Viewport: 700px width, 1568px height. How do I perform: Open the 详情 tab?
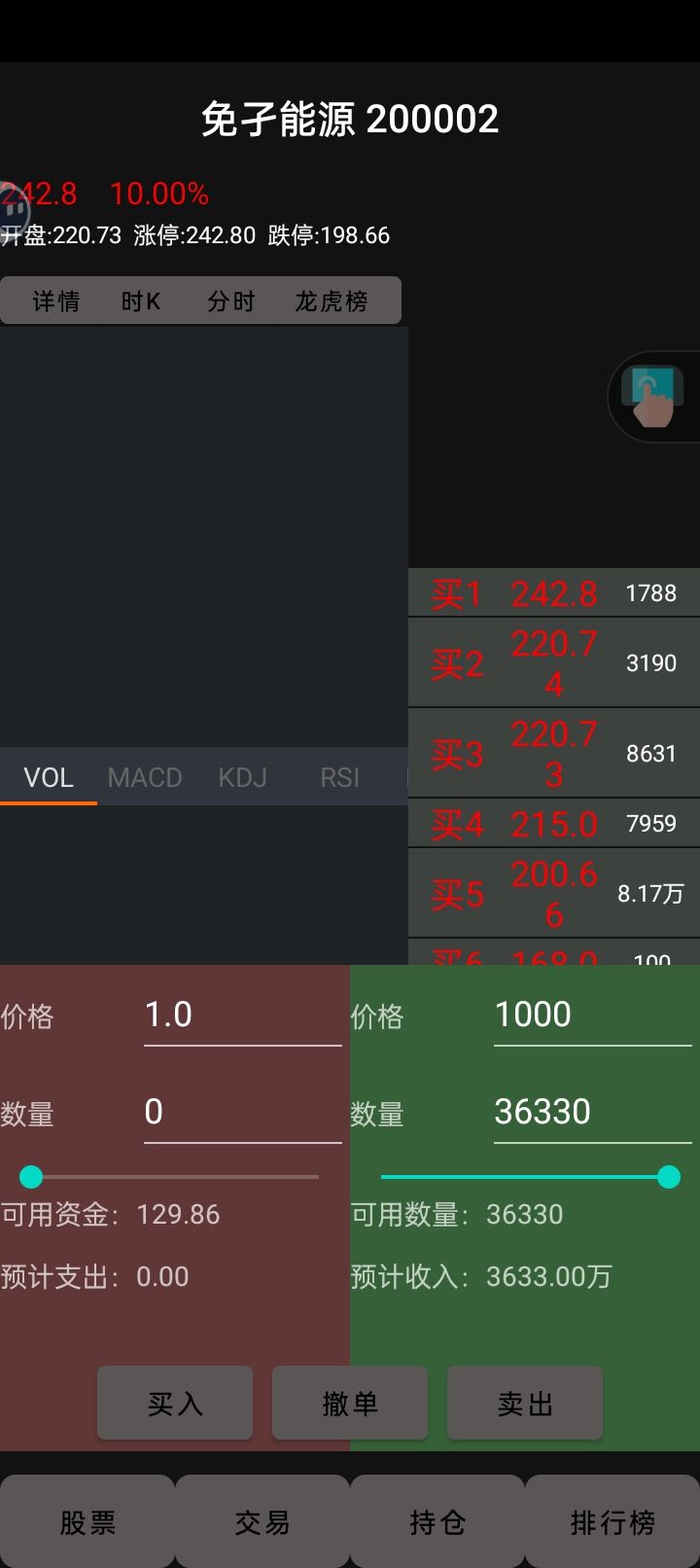pos(56,301)
